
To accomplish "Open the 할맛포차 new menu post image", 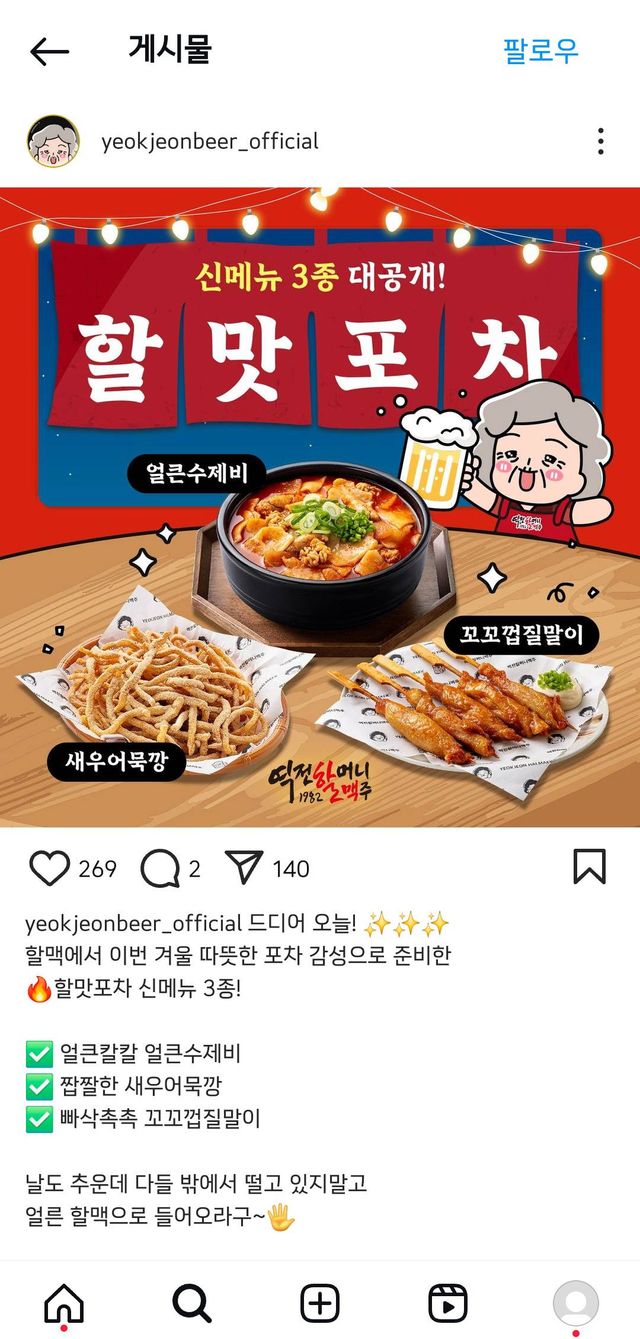I will click(320, 507).
